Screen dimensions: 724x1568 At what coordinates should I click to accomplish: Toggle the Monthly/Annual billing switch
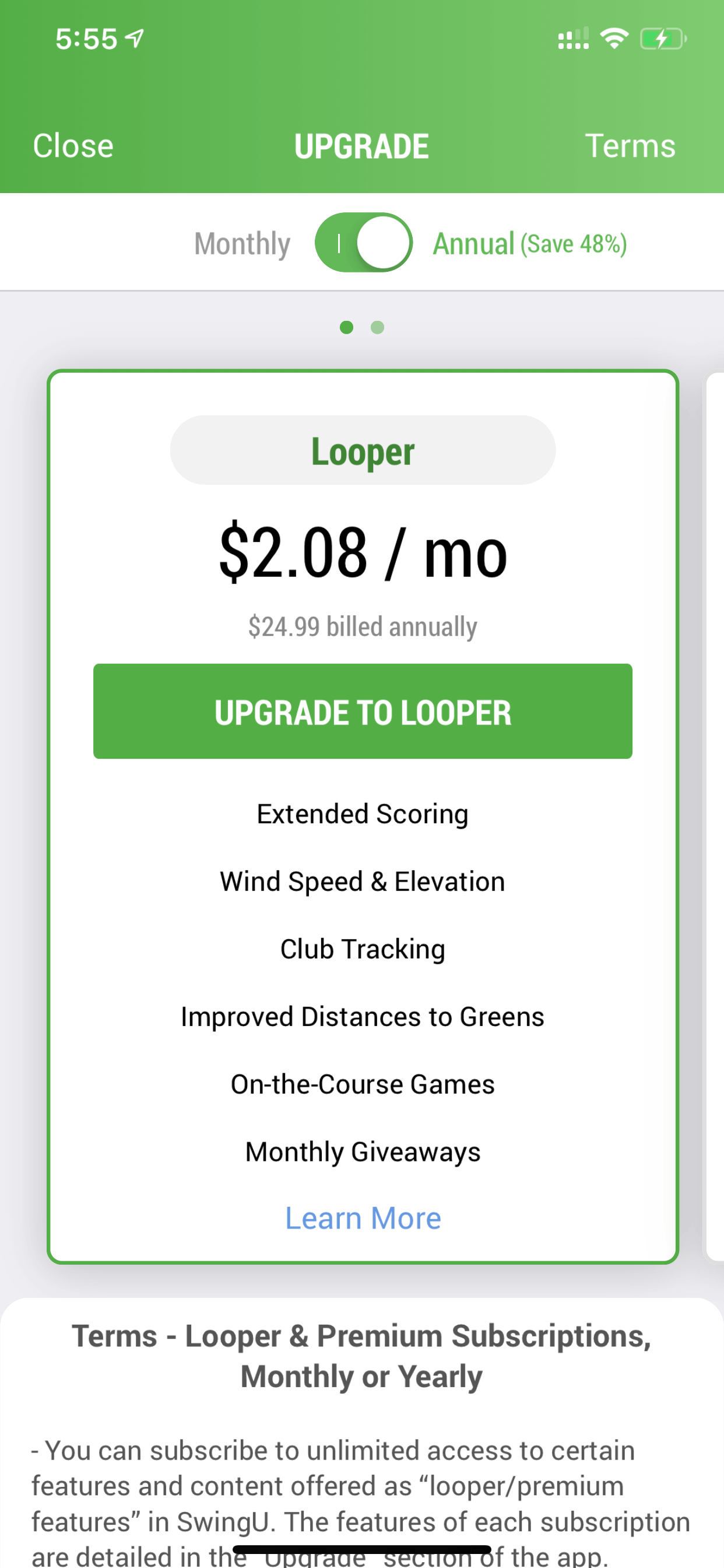[363, 242]
